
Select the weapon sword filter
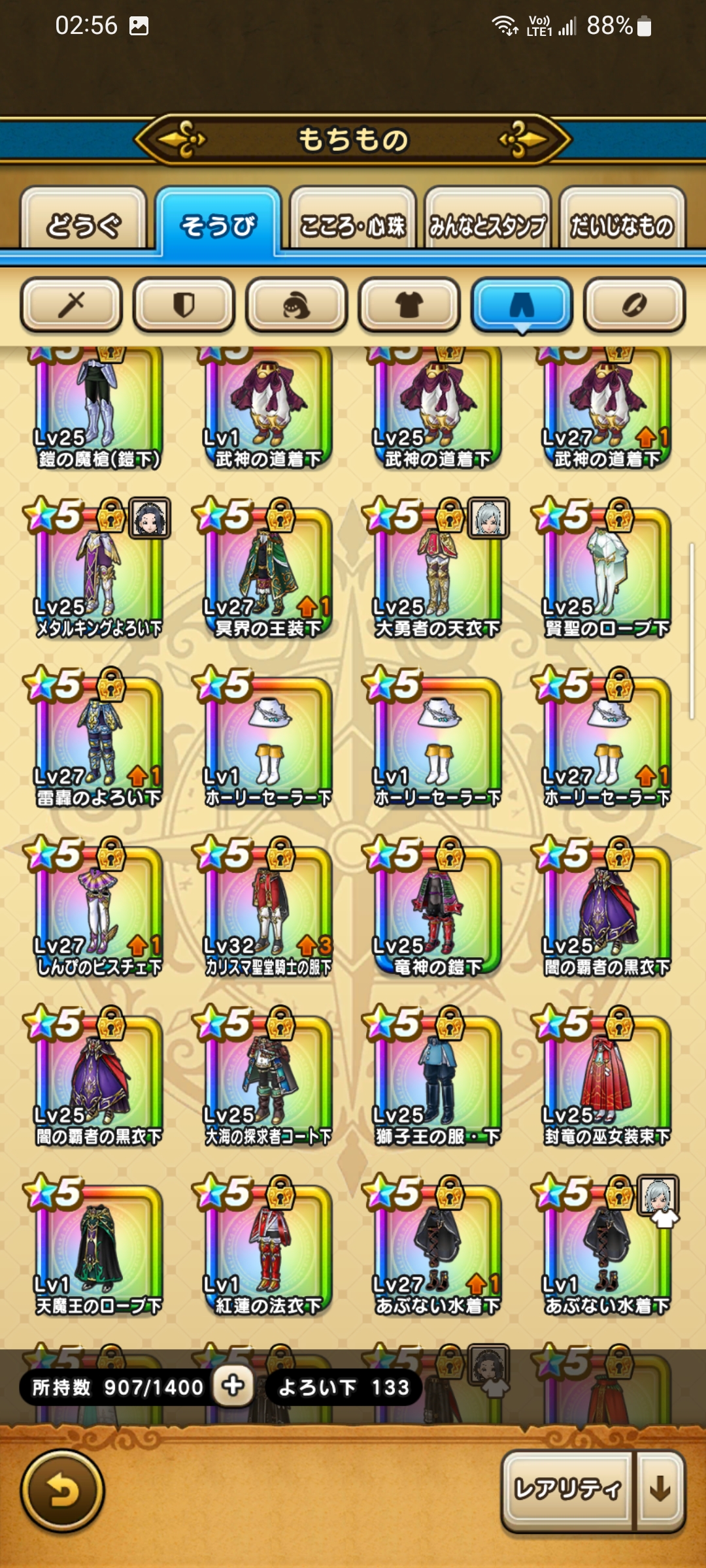point(72,304)
